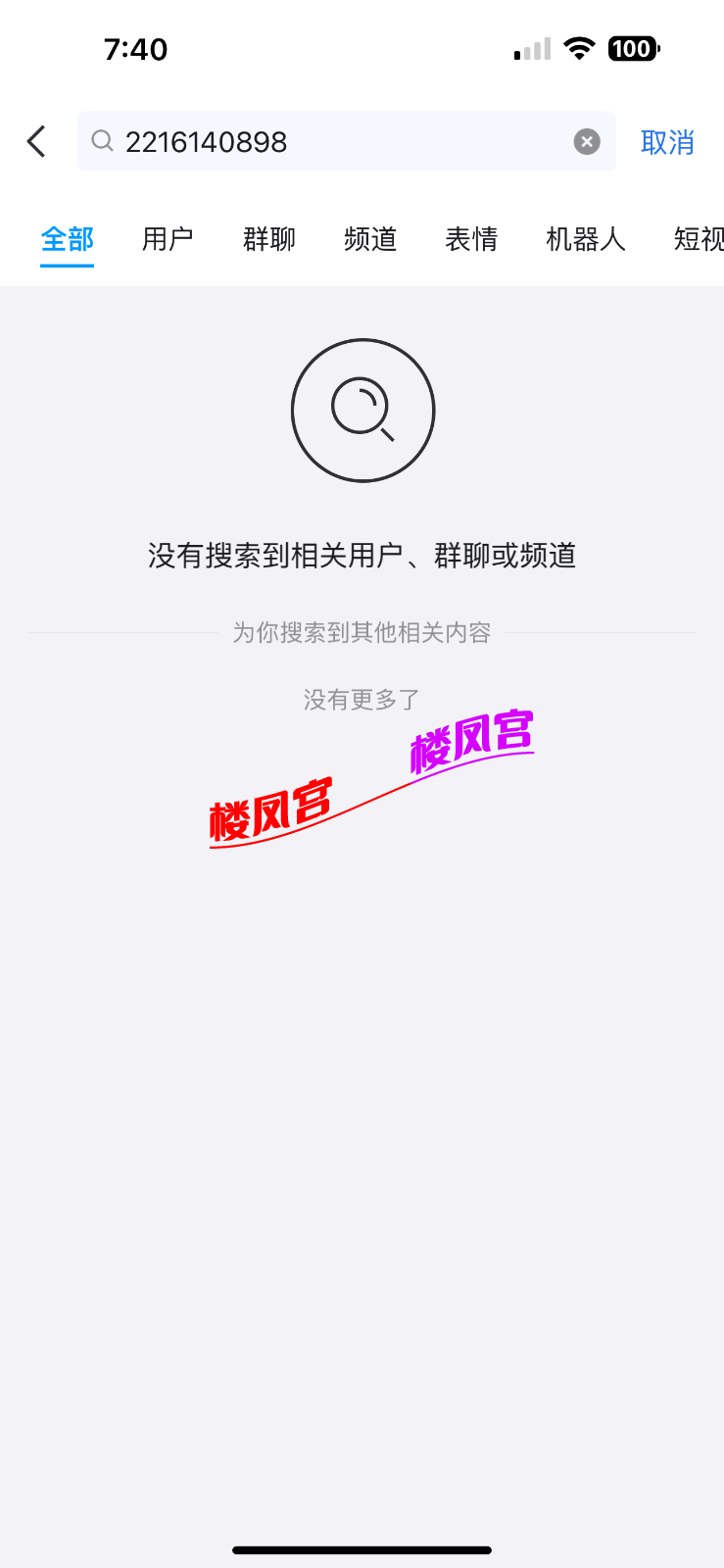The height and width of the screenshot is (1568, 724).
Task: Click the 没有更多了 text
Action: point(362,699)
